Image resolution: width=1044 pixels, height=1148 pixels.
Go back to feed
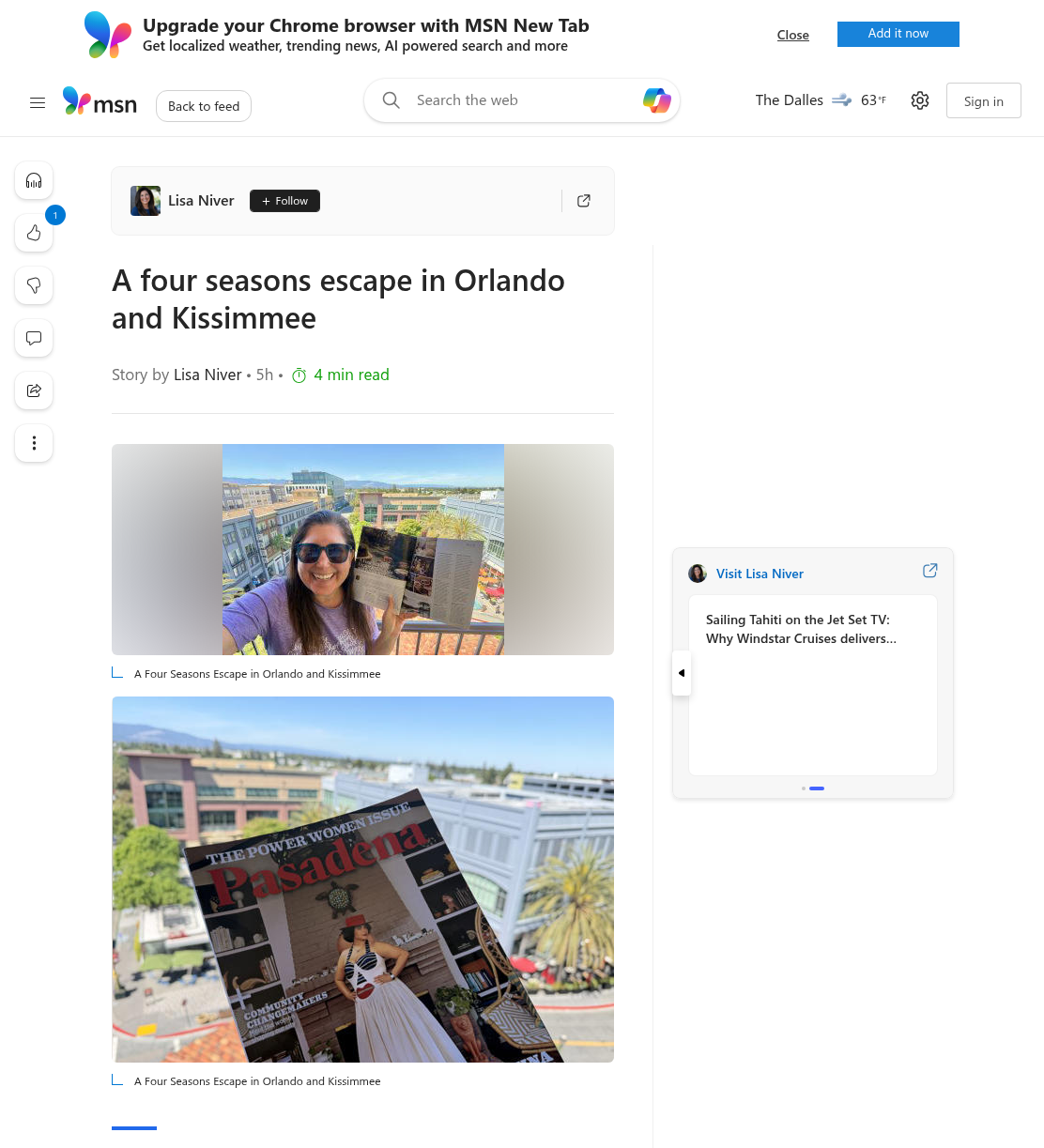point(204,106)
